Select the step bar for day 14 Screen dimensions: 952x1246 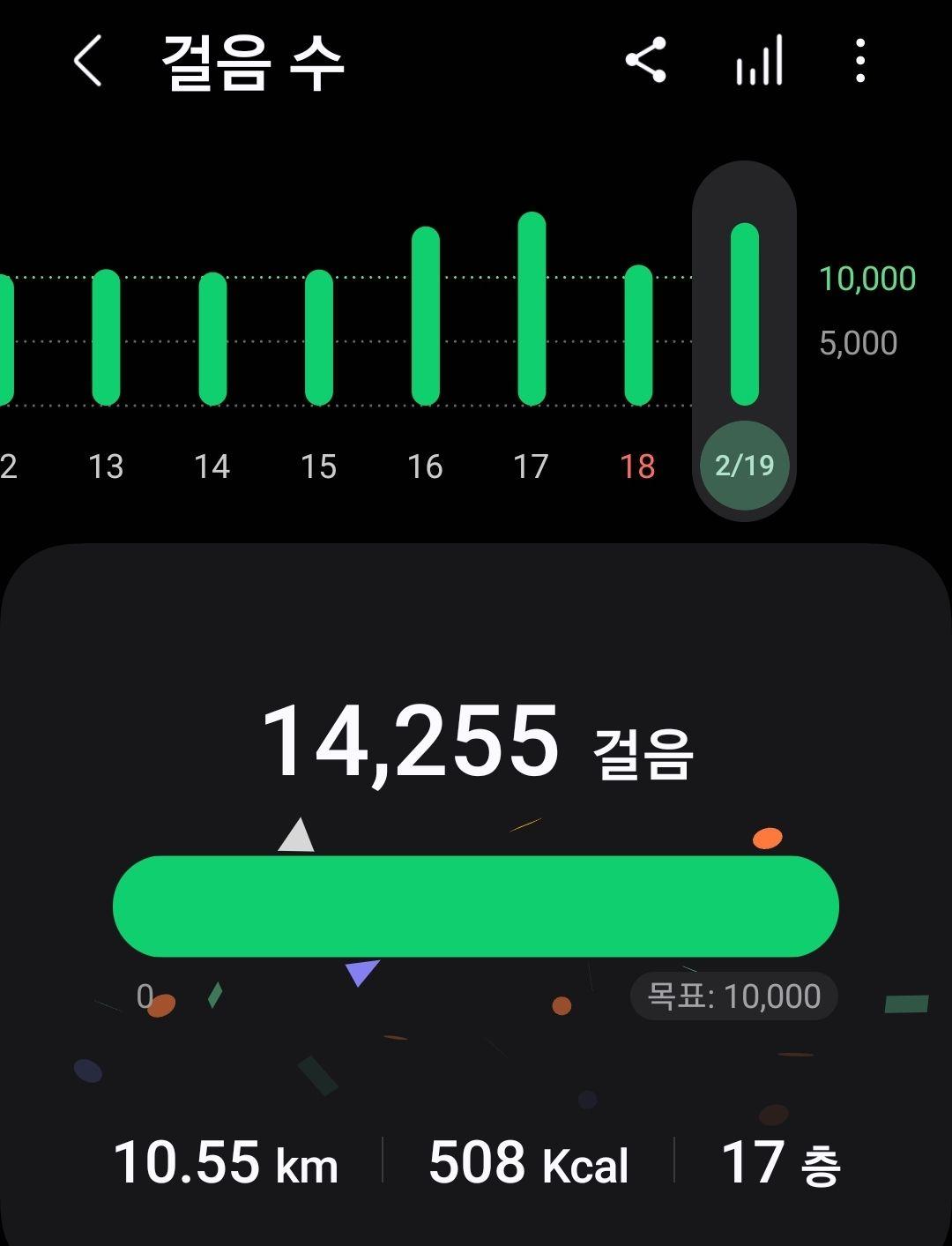pyautogui.click(x=212, y=339)
